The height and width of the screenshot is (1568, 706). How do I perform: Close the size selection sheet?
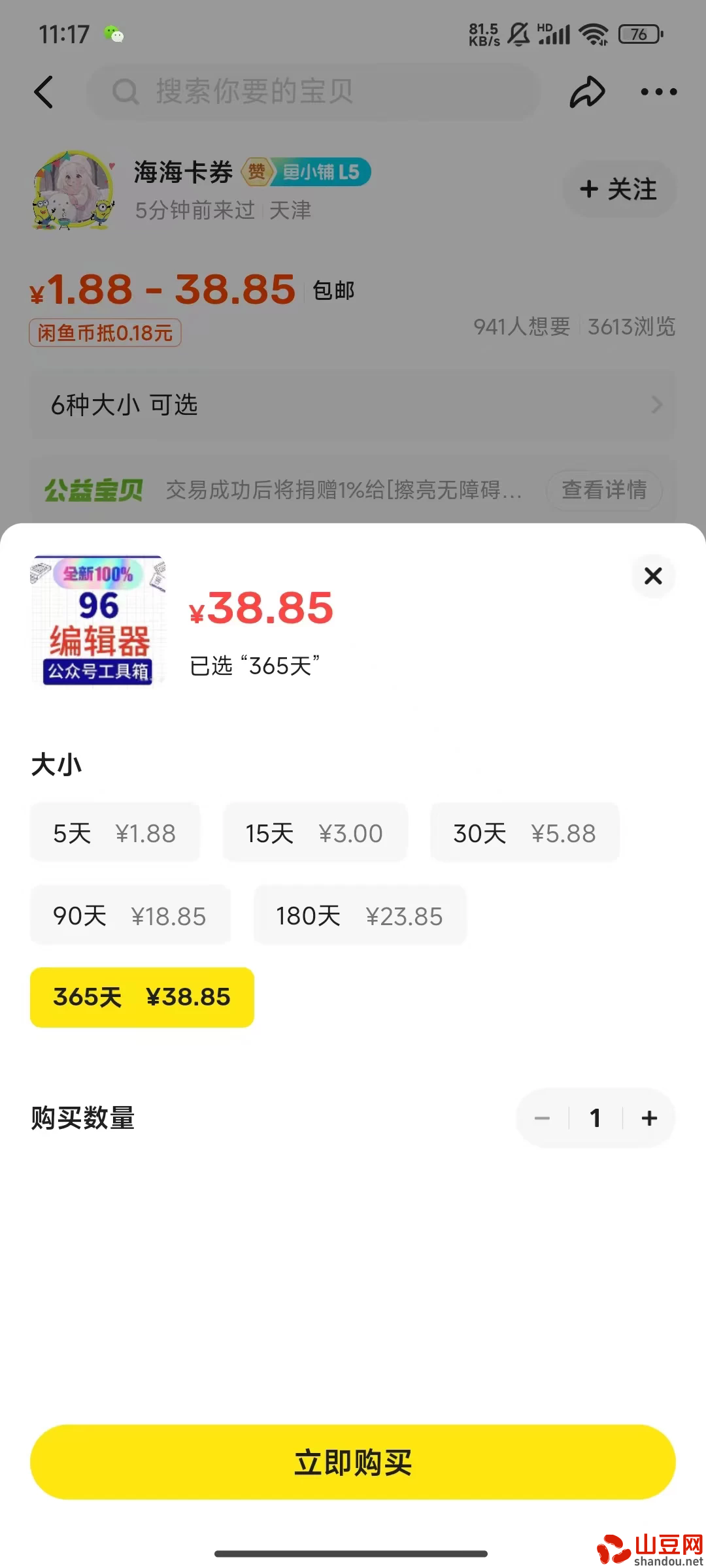[653, 576]
